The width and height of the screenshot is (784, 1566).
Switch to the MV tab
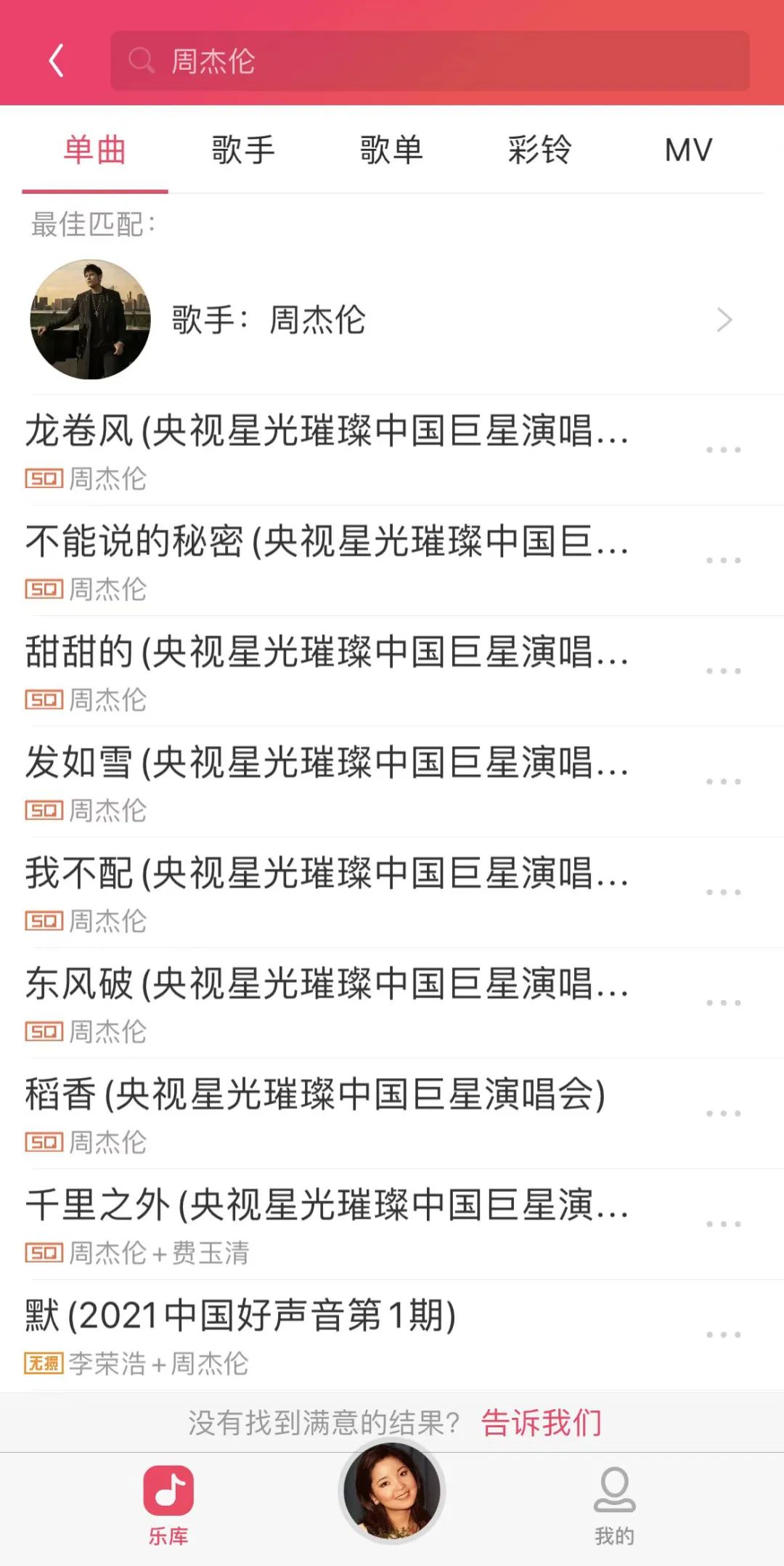[x=687, y=150]
